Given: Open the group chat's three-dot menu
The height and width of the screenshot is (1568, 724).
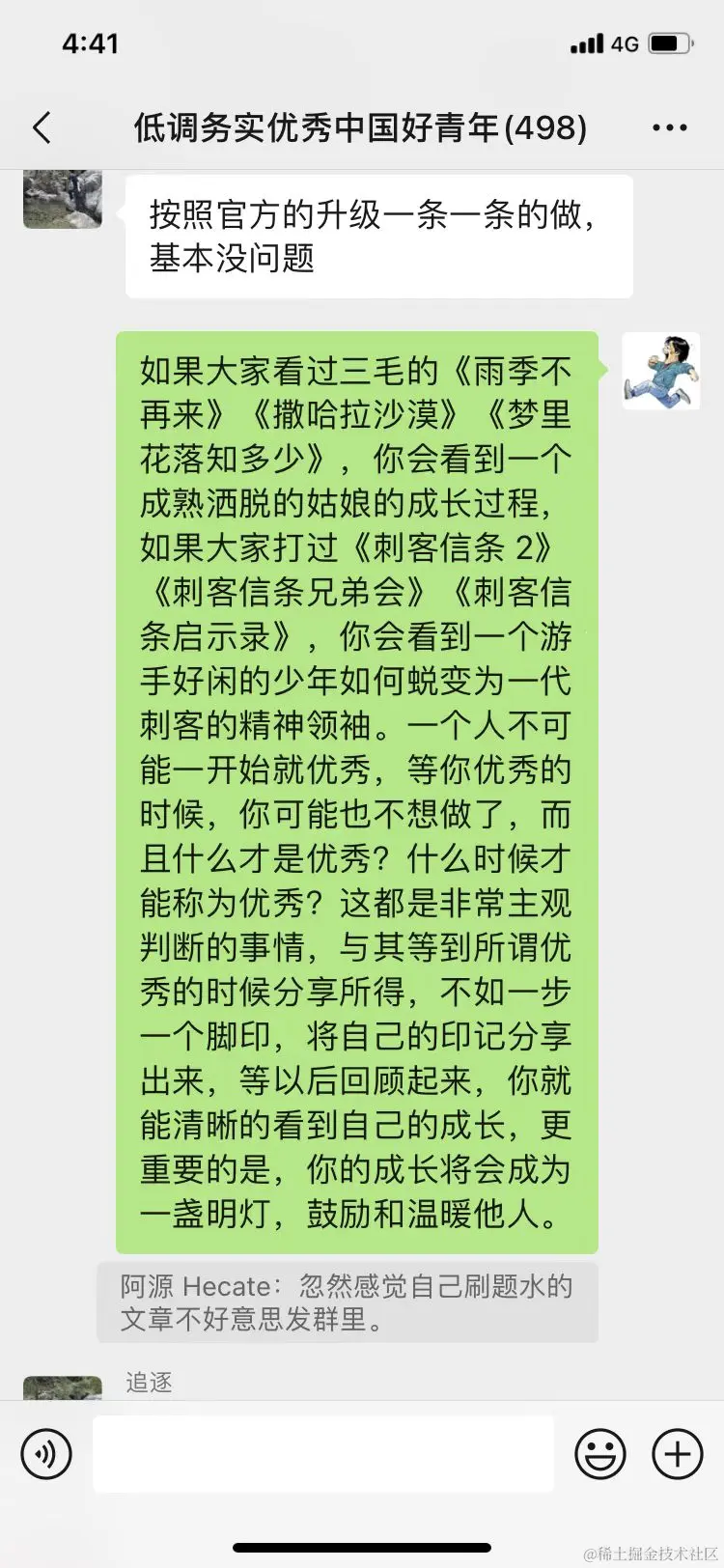Looking at the screenshot, I should pos(669,127).
